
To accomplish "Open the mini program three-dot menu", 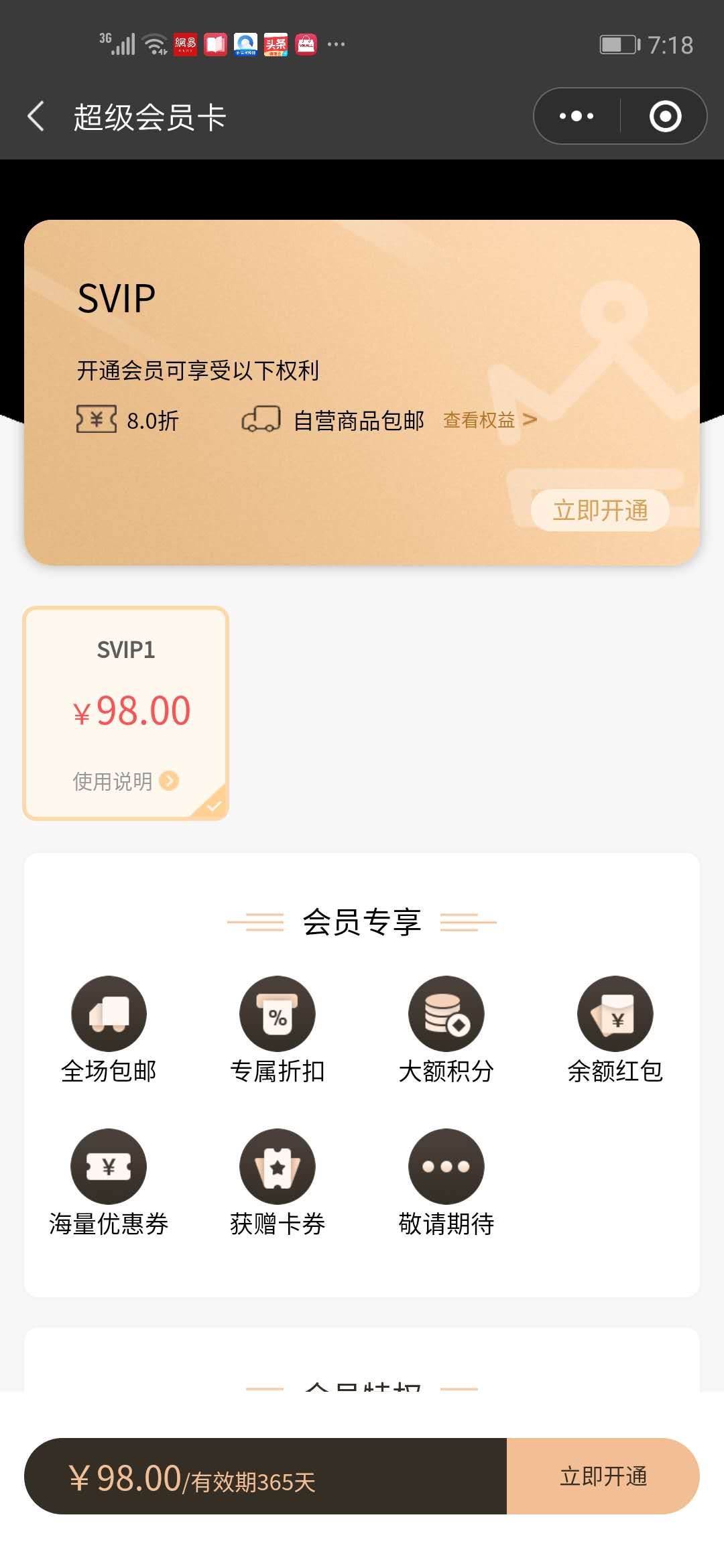I will tap(577, 116).
